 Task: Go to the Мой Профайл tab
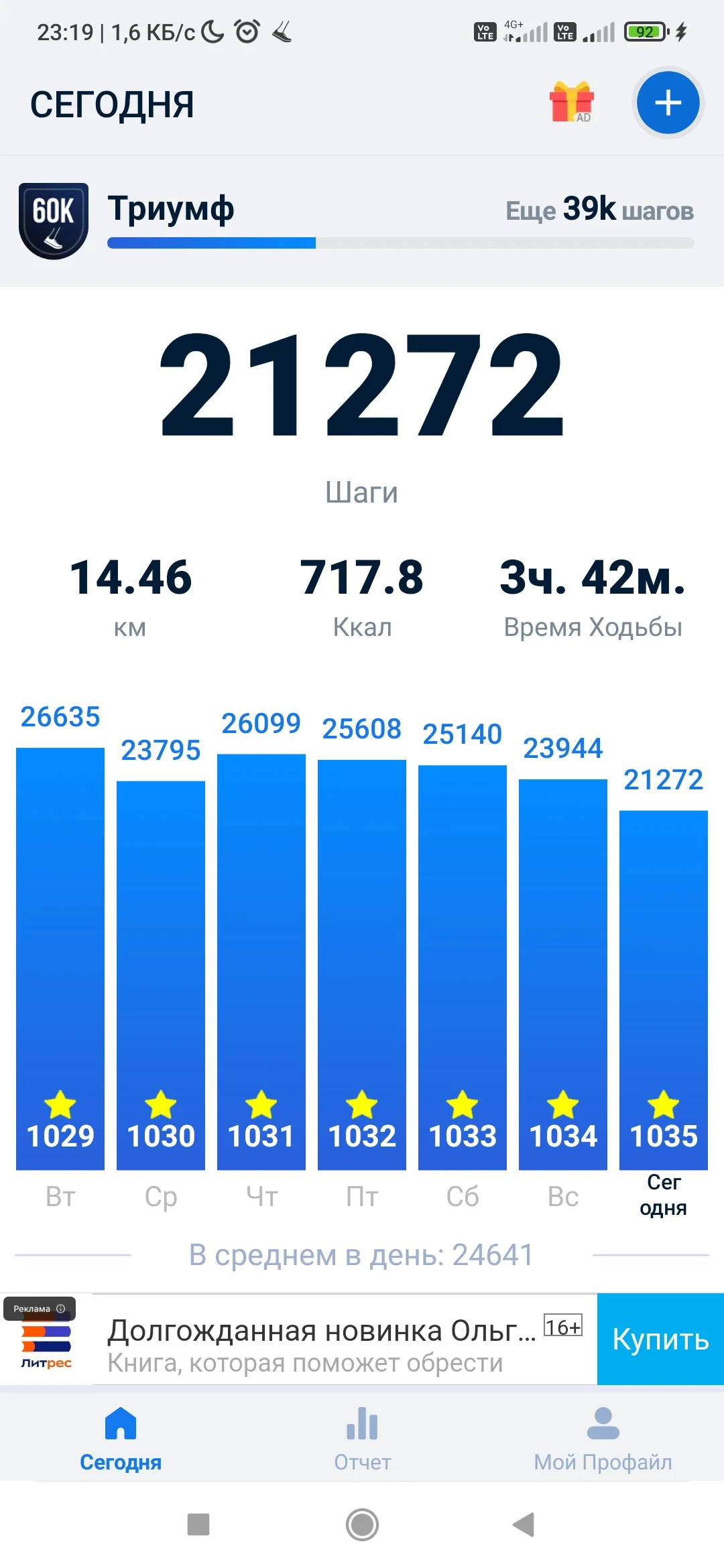[603, 1438]
